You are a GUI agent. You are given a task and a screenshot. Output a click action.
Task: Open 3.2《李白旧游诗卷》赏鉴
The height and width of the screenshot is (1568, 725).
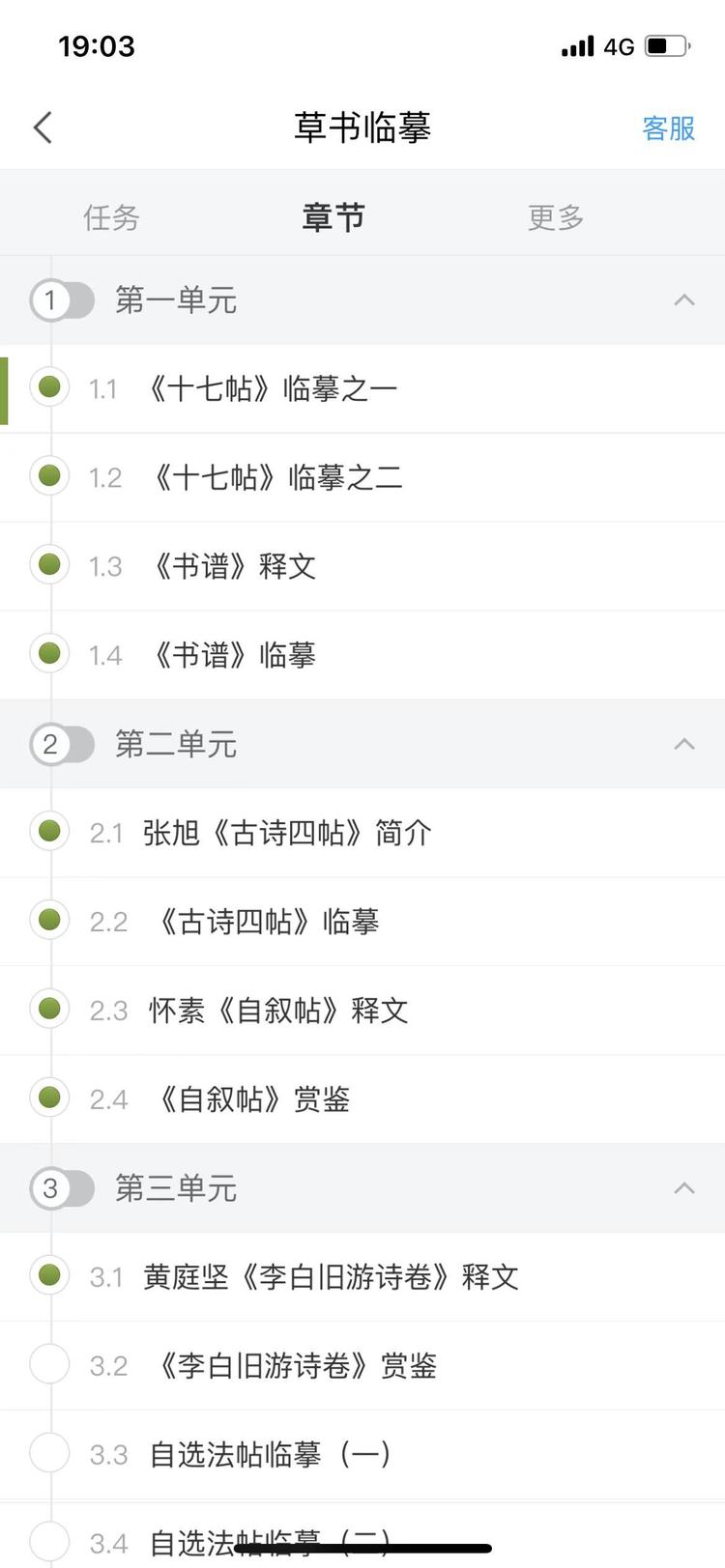coord(362,1367)
